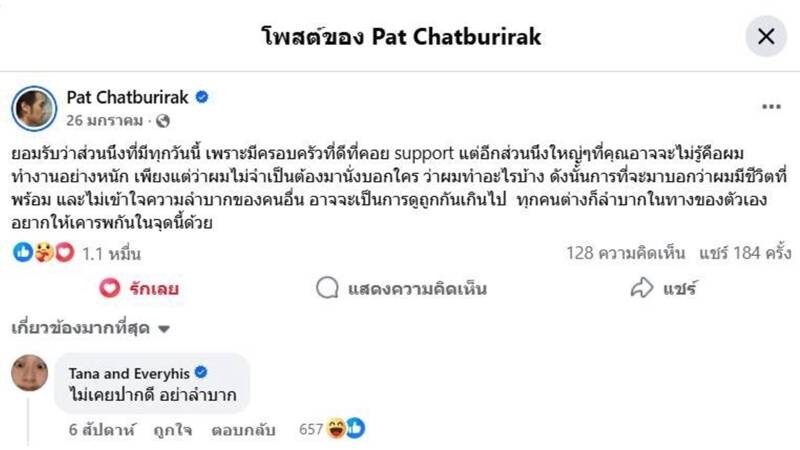800x450 pixels.
Task: Open Pat Chatburirak's profile picture
Action: coord(34,107)
